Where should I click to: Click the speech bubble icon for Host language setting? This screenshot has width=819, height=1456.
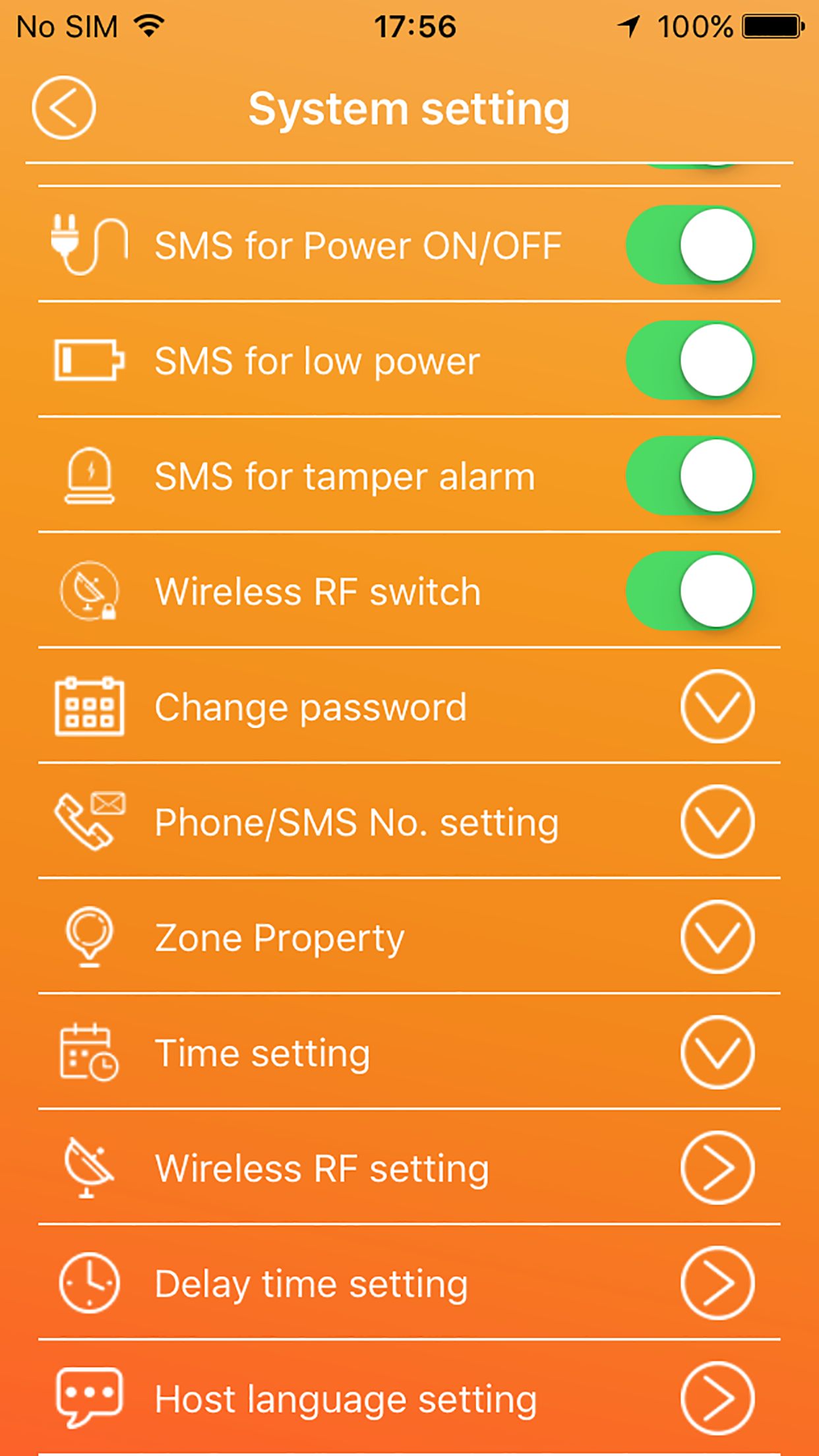(89, 1398)
